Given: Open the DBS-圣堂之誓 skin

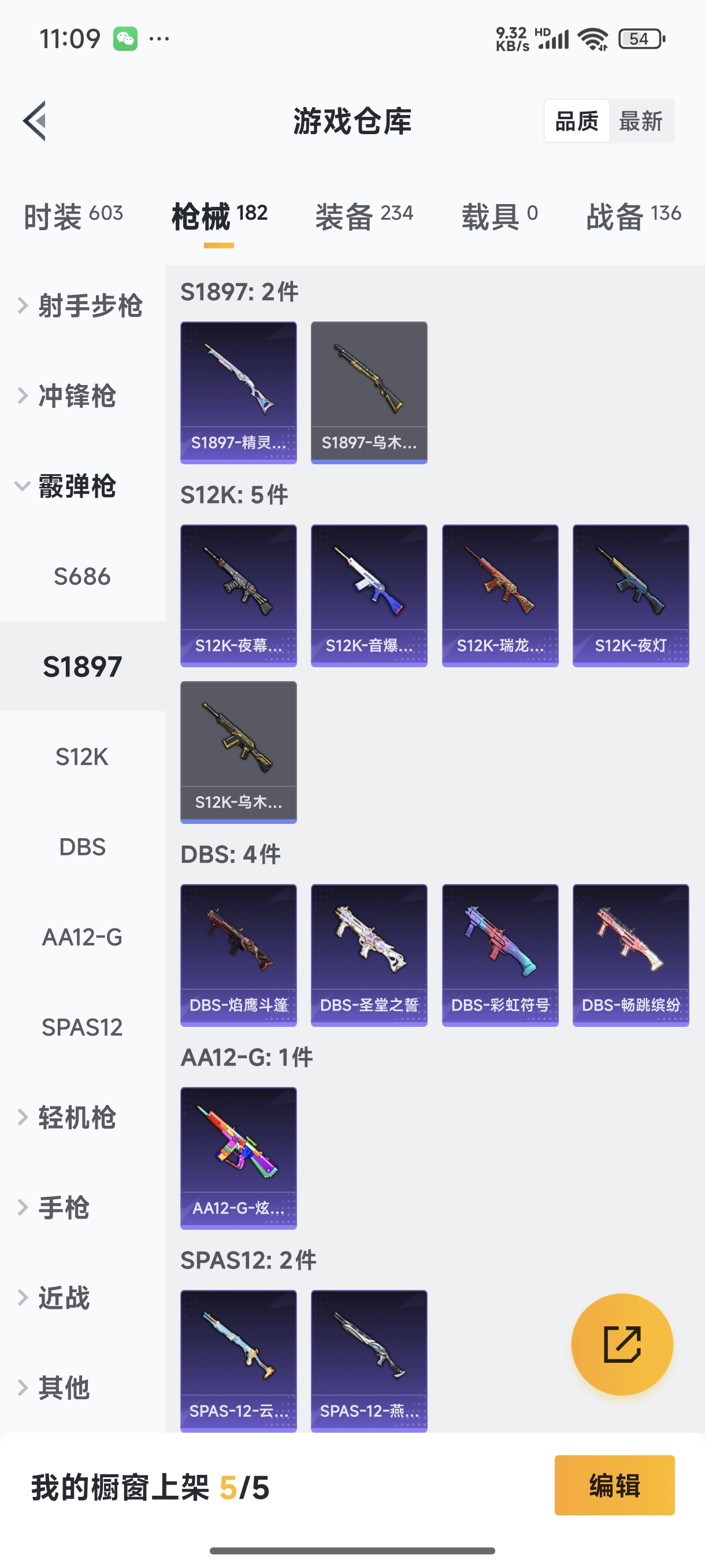Looking at the screenshot, I should tap(369, 955).
